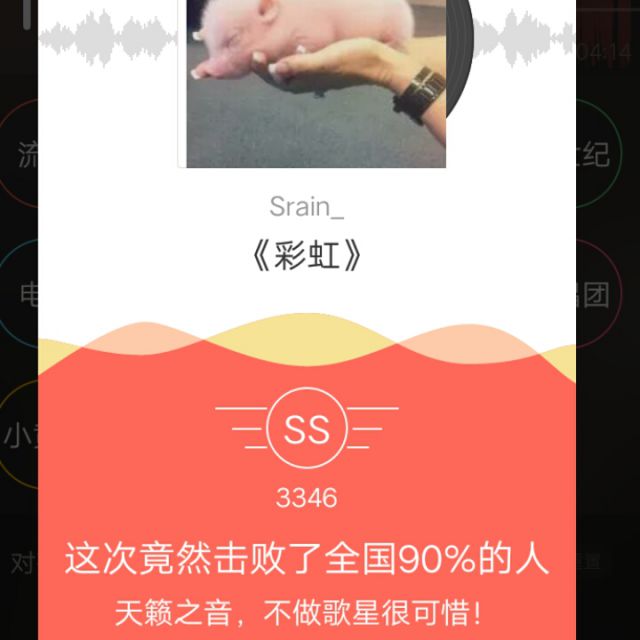View the profile of Srain_
The image size is (640, 640).
coord(307,206)
